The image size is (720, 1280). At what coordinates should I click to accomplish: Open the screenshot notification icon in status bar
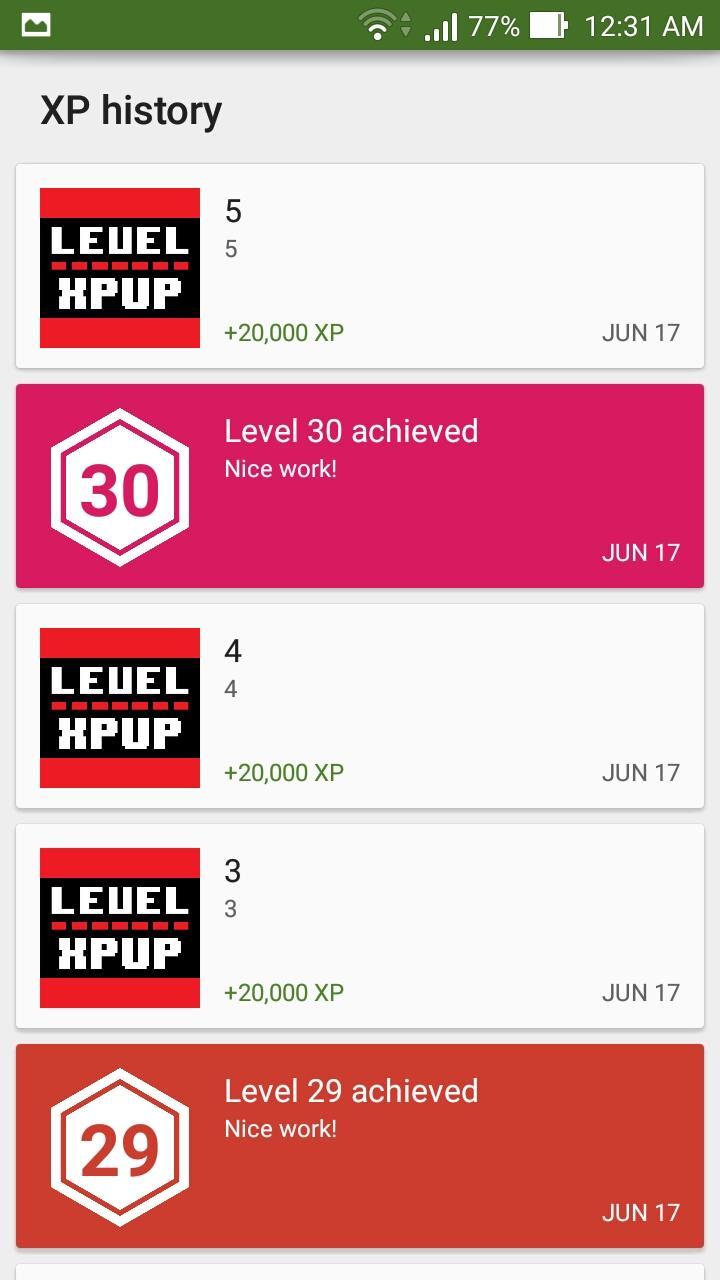tap(35, 23)
